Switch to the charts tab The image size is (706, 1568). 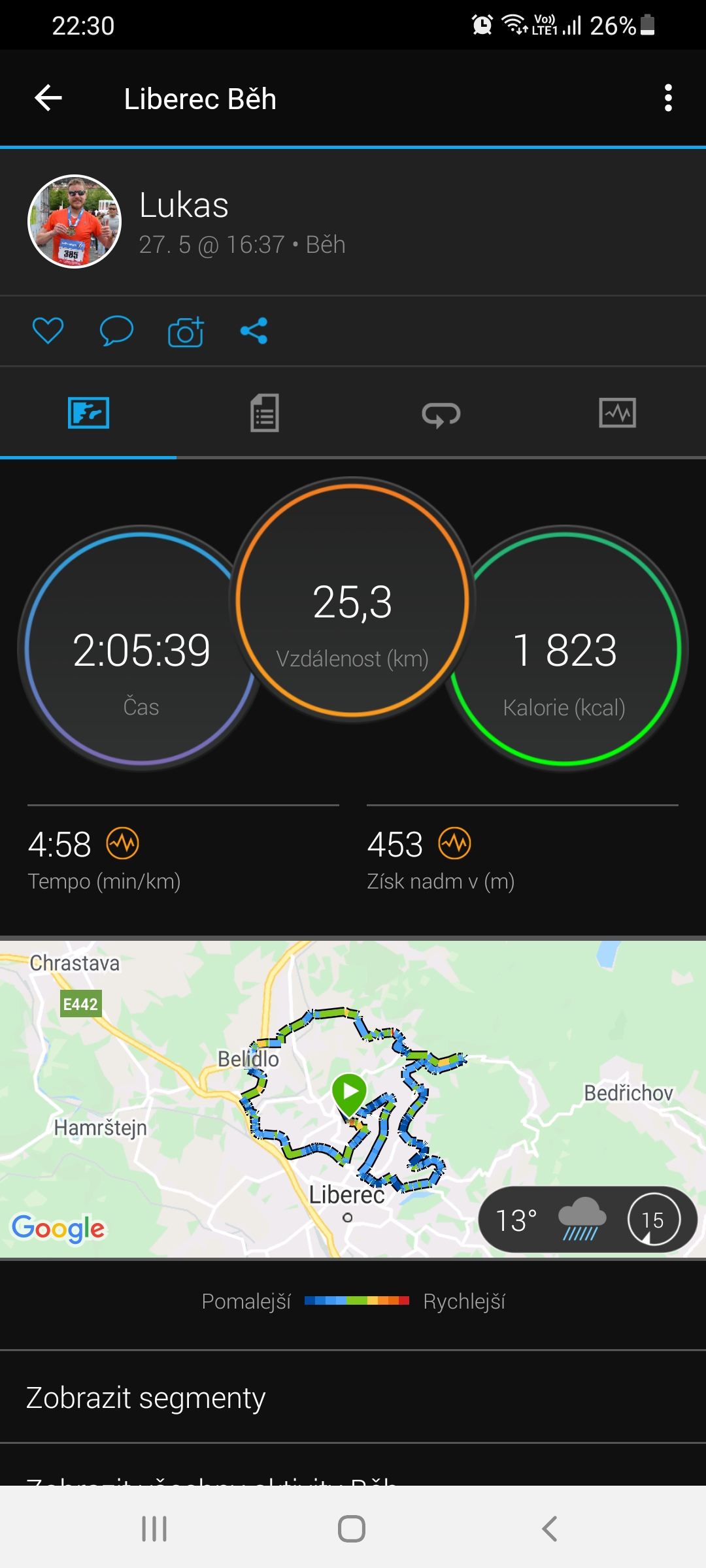(618, 413)
